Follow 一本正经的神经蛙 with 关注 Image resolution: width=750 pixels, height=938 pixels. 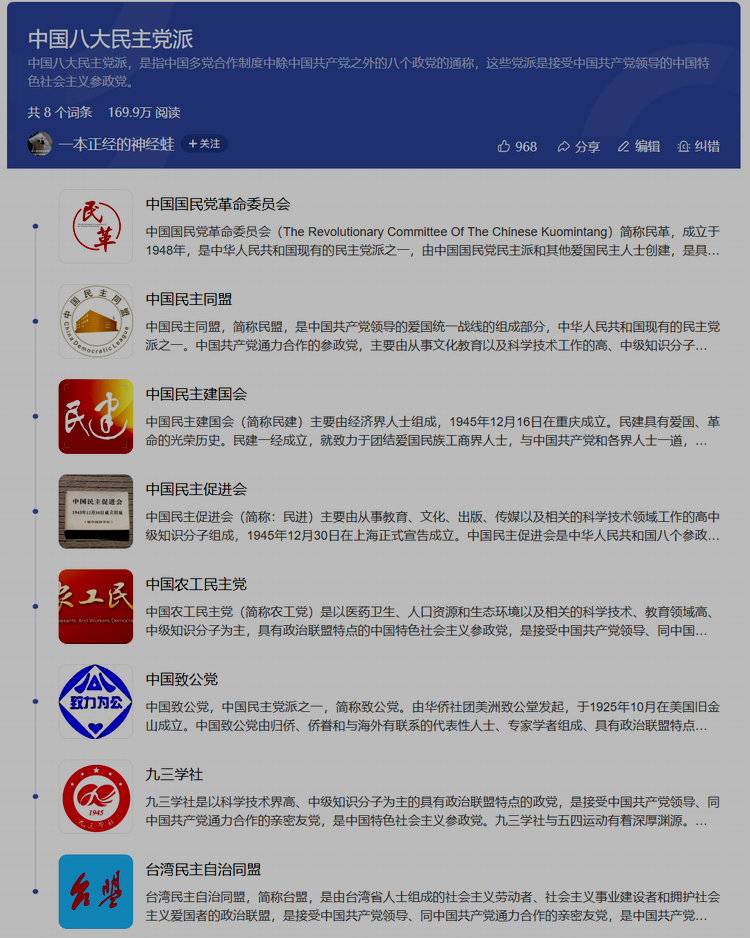[204, 144]
